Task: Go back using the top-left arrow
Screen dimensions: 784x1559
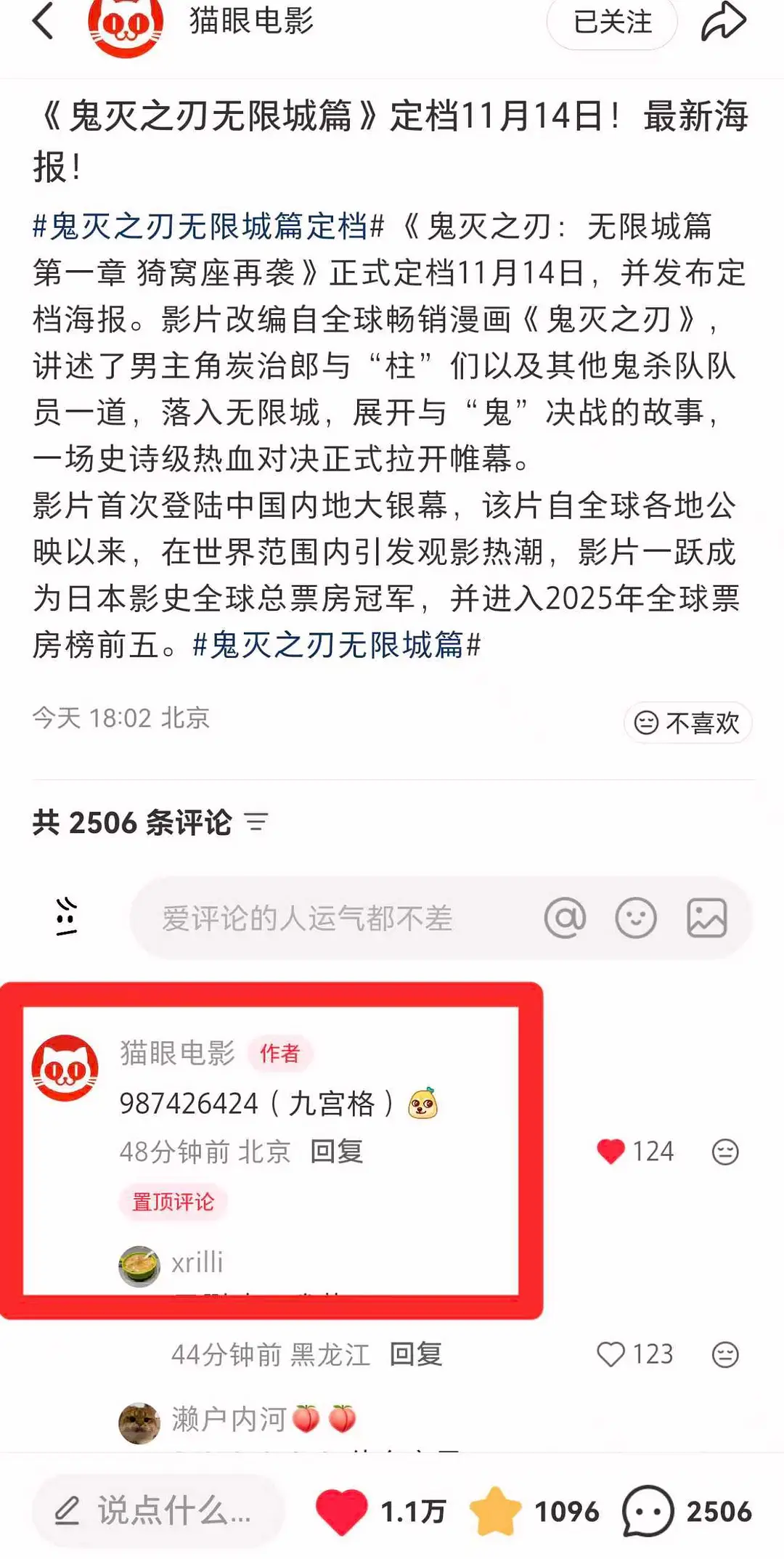Action: pyautogui.click(x=44, y=20)
